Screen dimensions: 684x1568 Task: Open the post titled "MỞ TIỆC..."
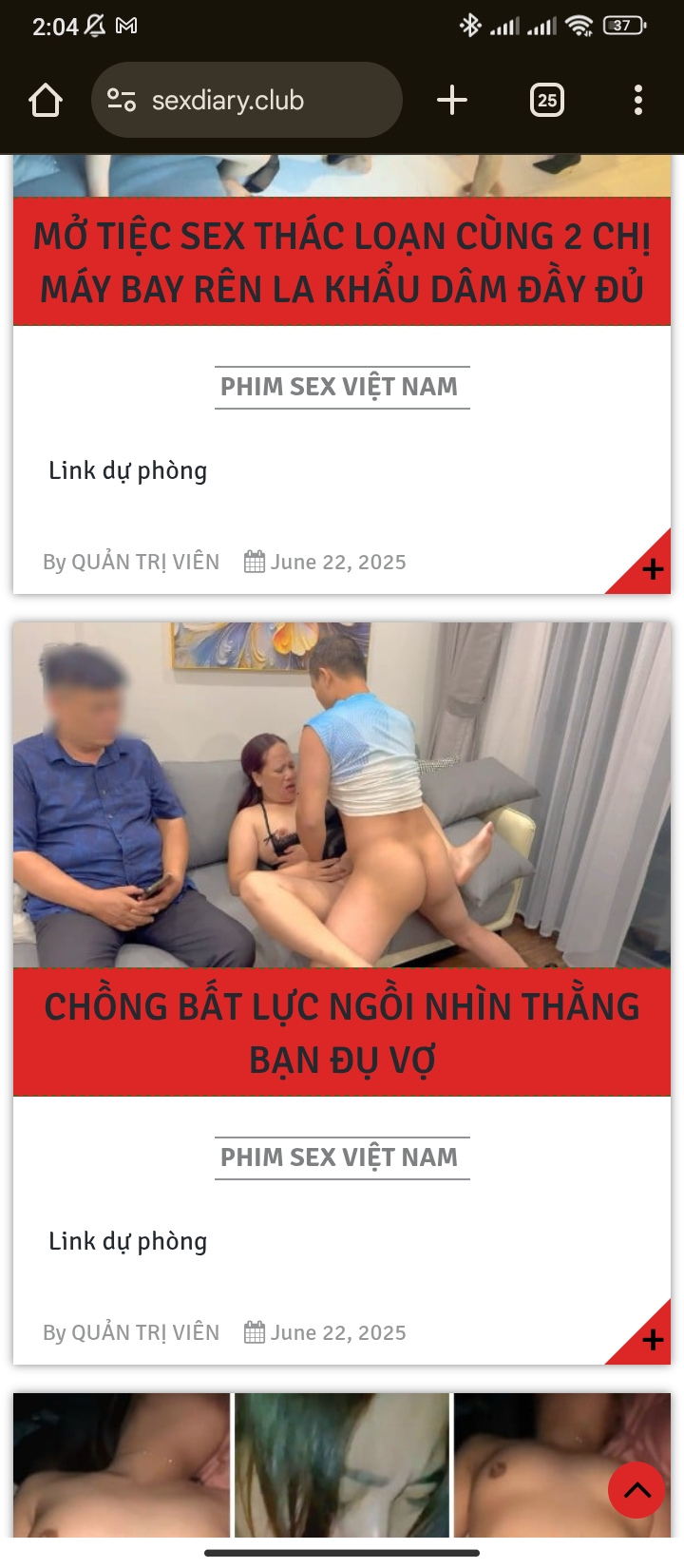coord(342,261)
